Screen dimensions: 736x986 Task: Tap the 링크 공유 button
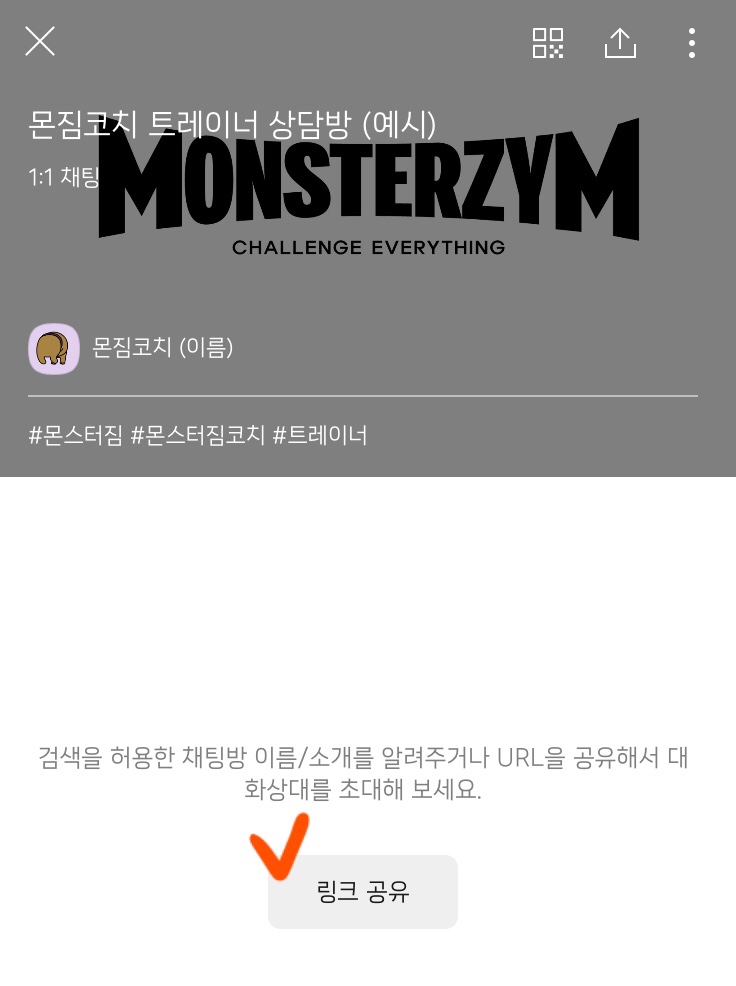pyautogui.click(x=363, y=892)
